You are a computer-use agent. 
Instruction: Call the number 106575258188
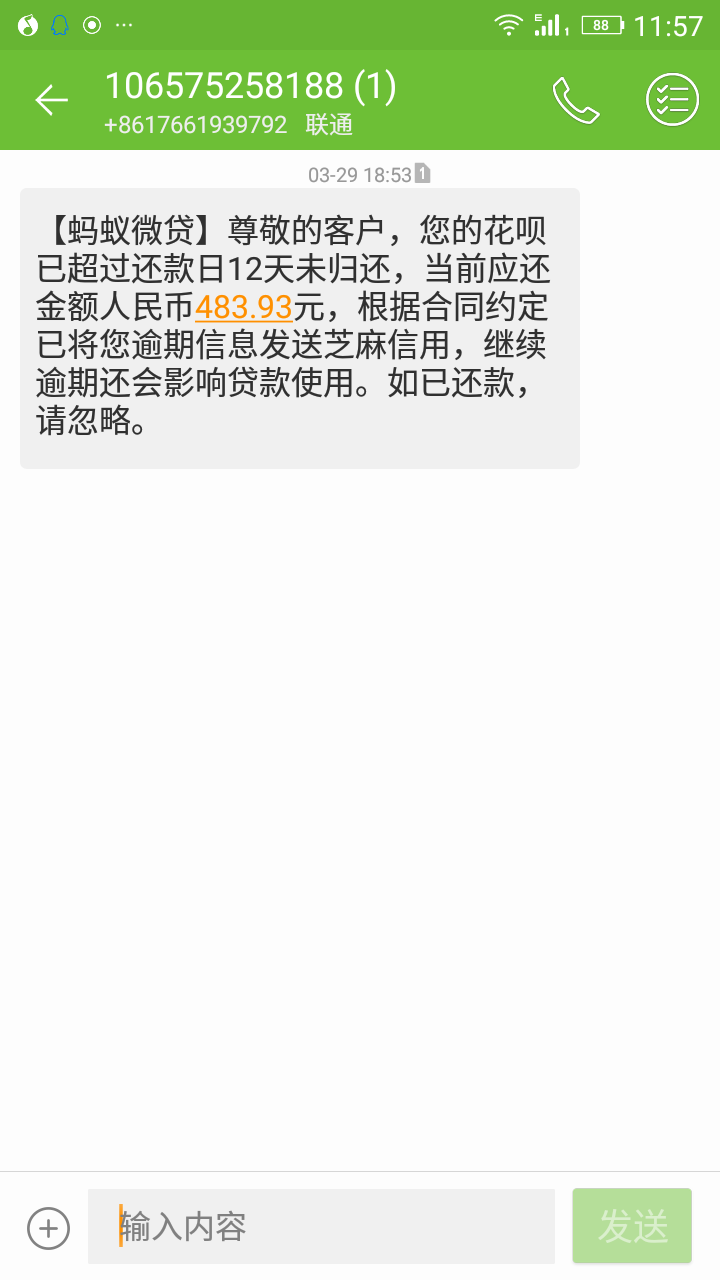(576, 100)
